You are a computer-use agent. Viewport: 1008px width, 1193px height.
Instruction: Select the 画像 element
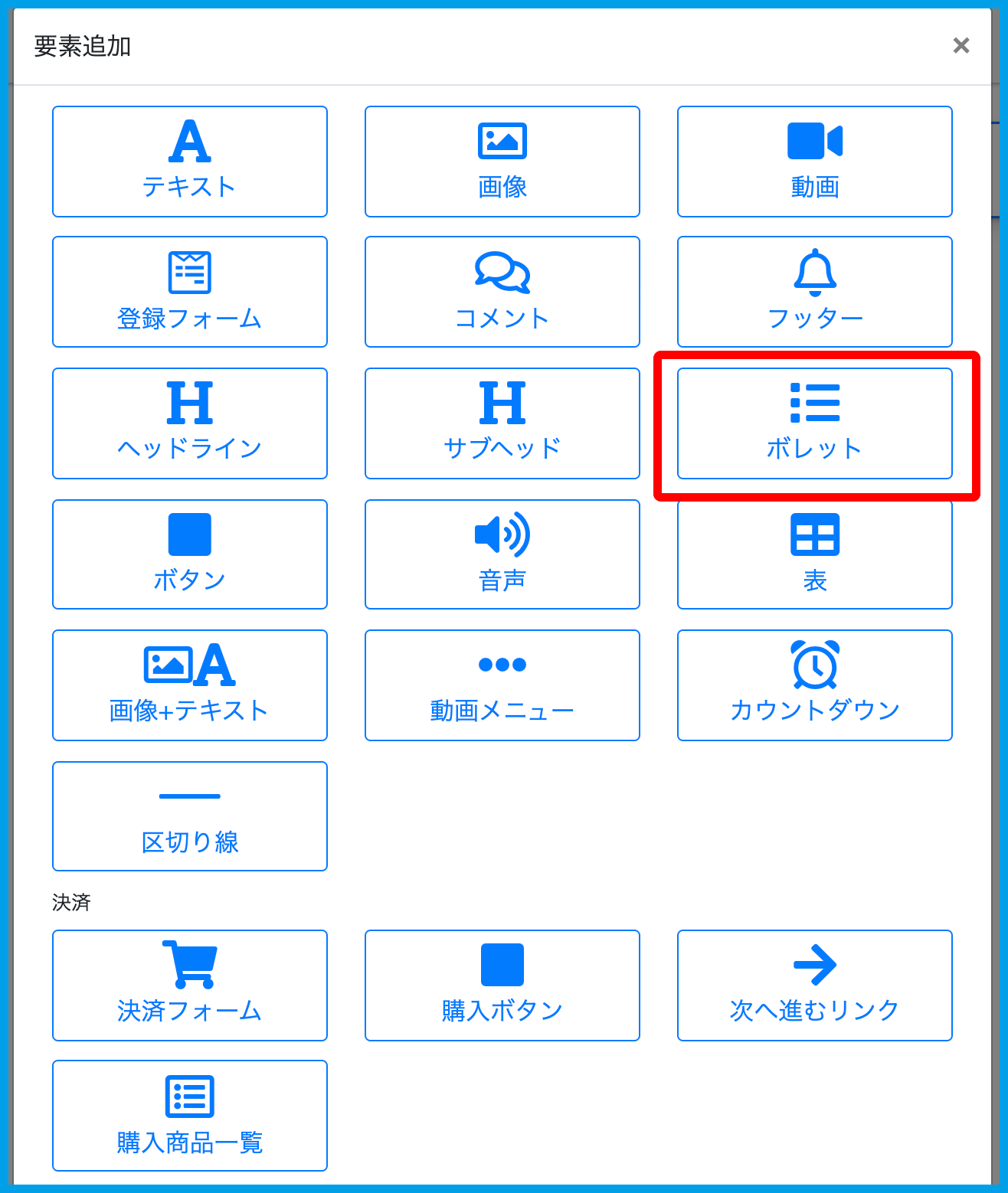(x=502, y=162)
